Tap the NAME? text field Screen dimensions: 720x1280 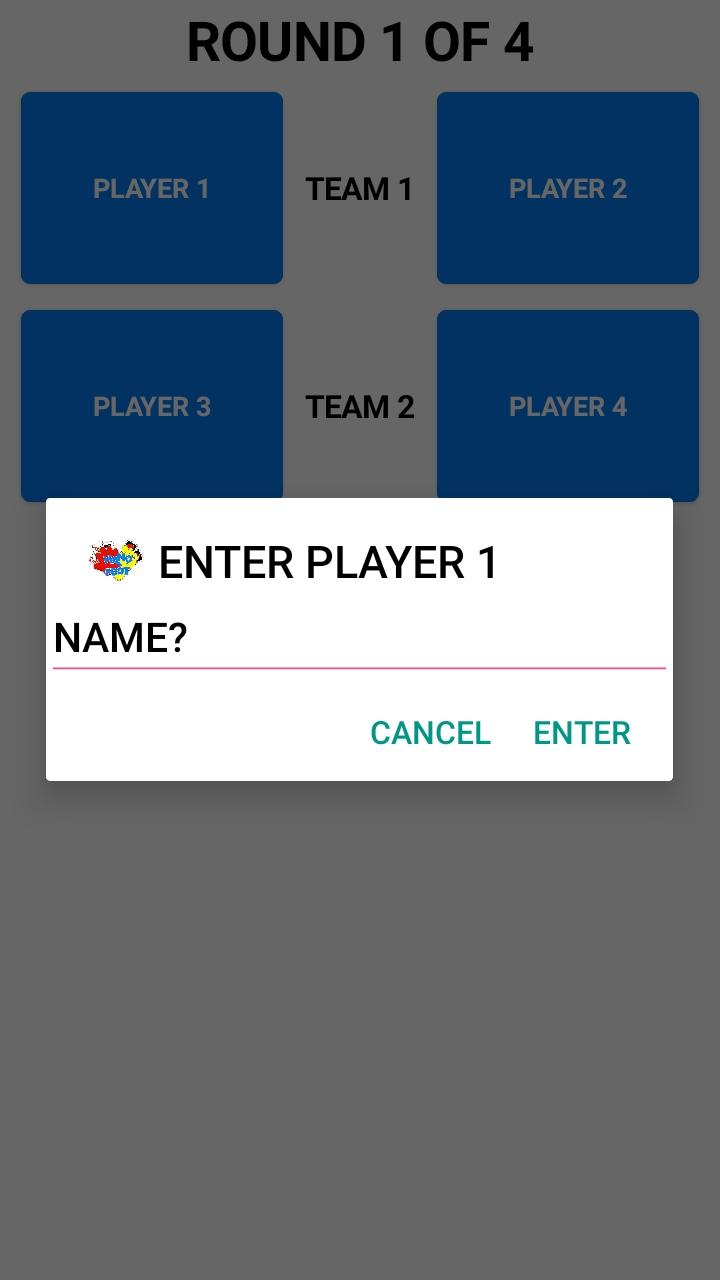click(358, 639)
